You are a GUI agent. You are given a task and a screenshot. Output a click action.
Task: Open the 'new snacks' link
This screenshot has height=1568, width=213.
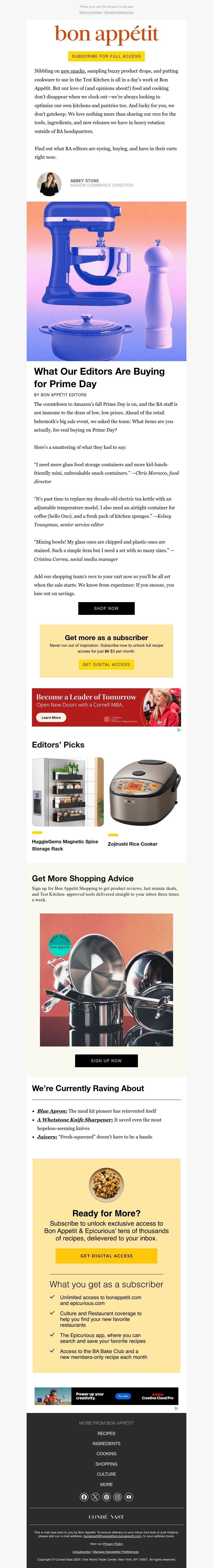(x=72, y=71)
